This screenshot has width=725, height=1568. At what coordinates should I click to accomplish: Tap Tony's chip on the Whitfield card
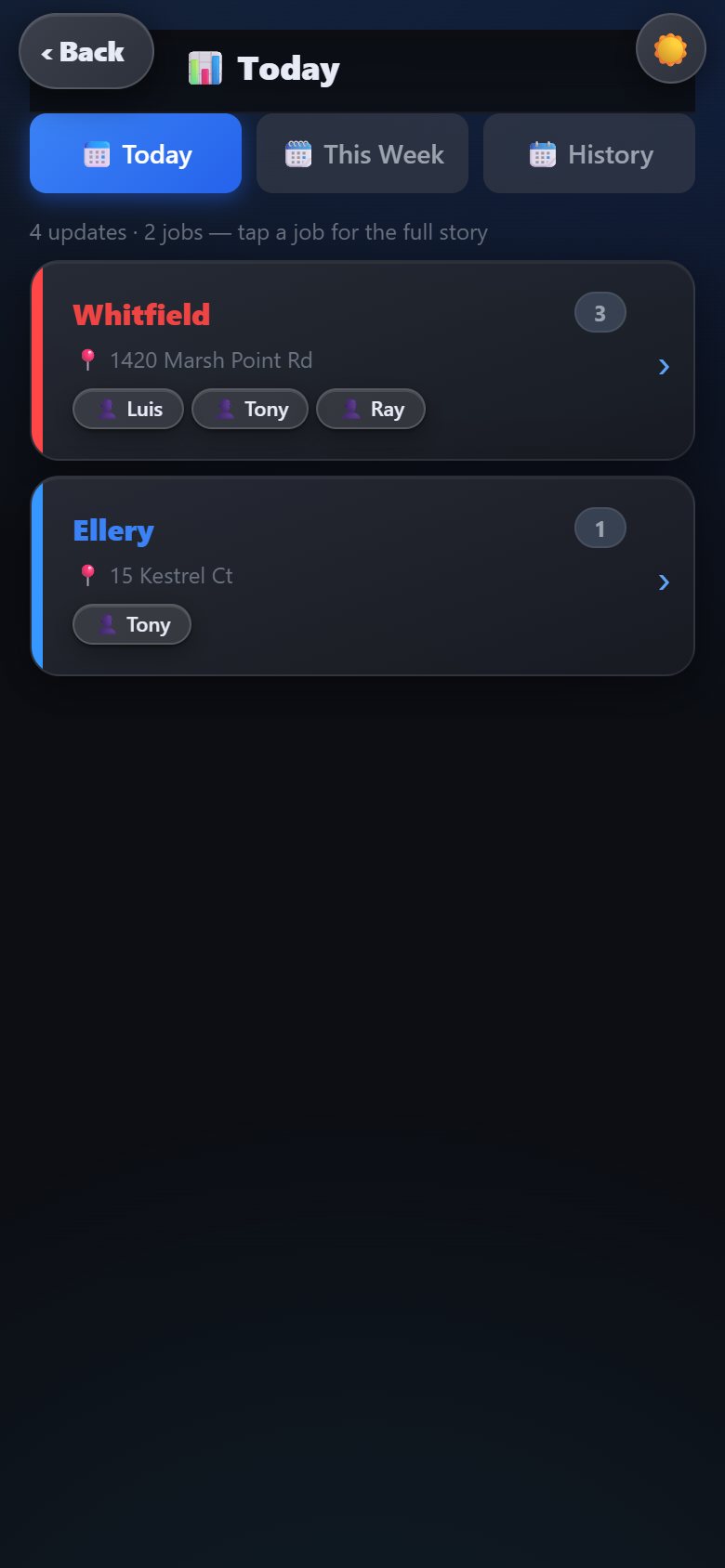[250, 410]
